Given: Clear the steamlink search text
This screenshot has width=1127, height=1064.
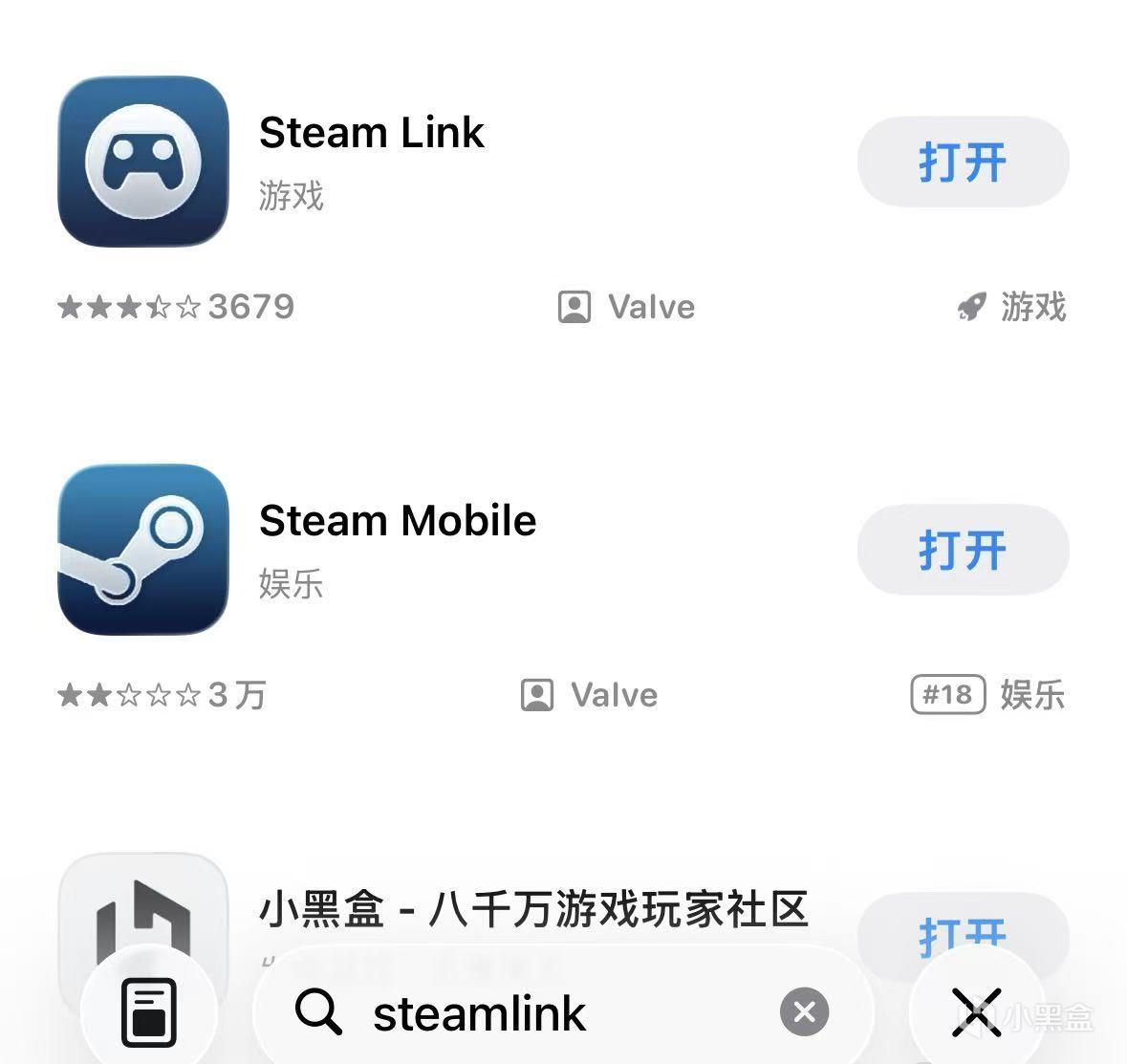Looking at the screenshot, I should [x=804, y=1012].
